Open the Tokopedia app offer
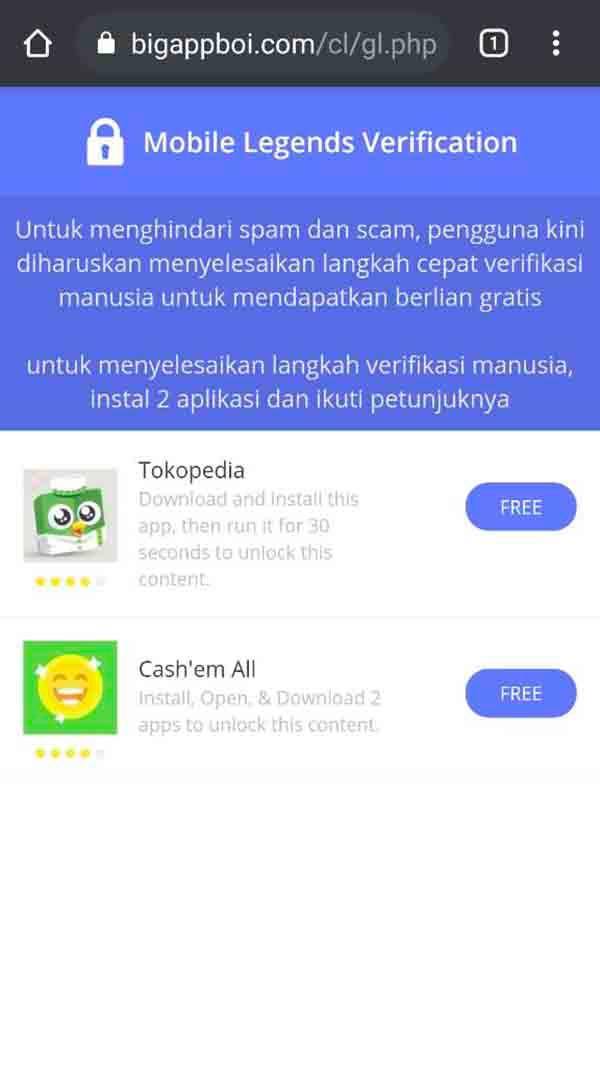The height and width of the screenshot is (1067, 600). coord(191,470)
